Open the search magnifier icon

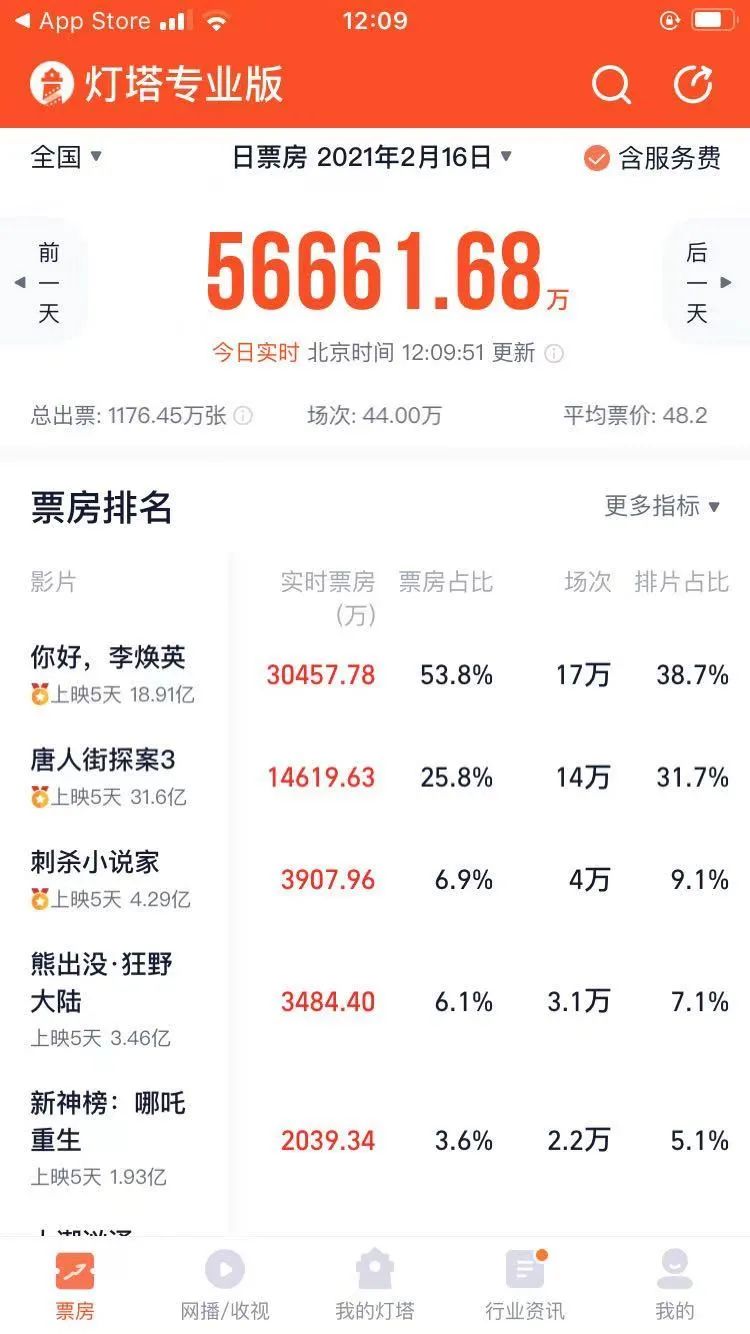(x=611, y=84)
